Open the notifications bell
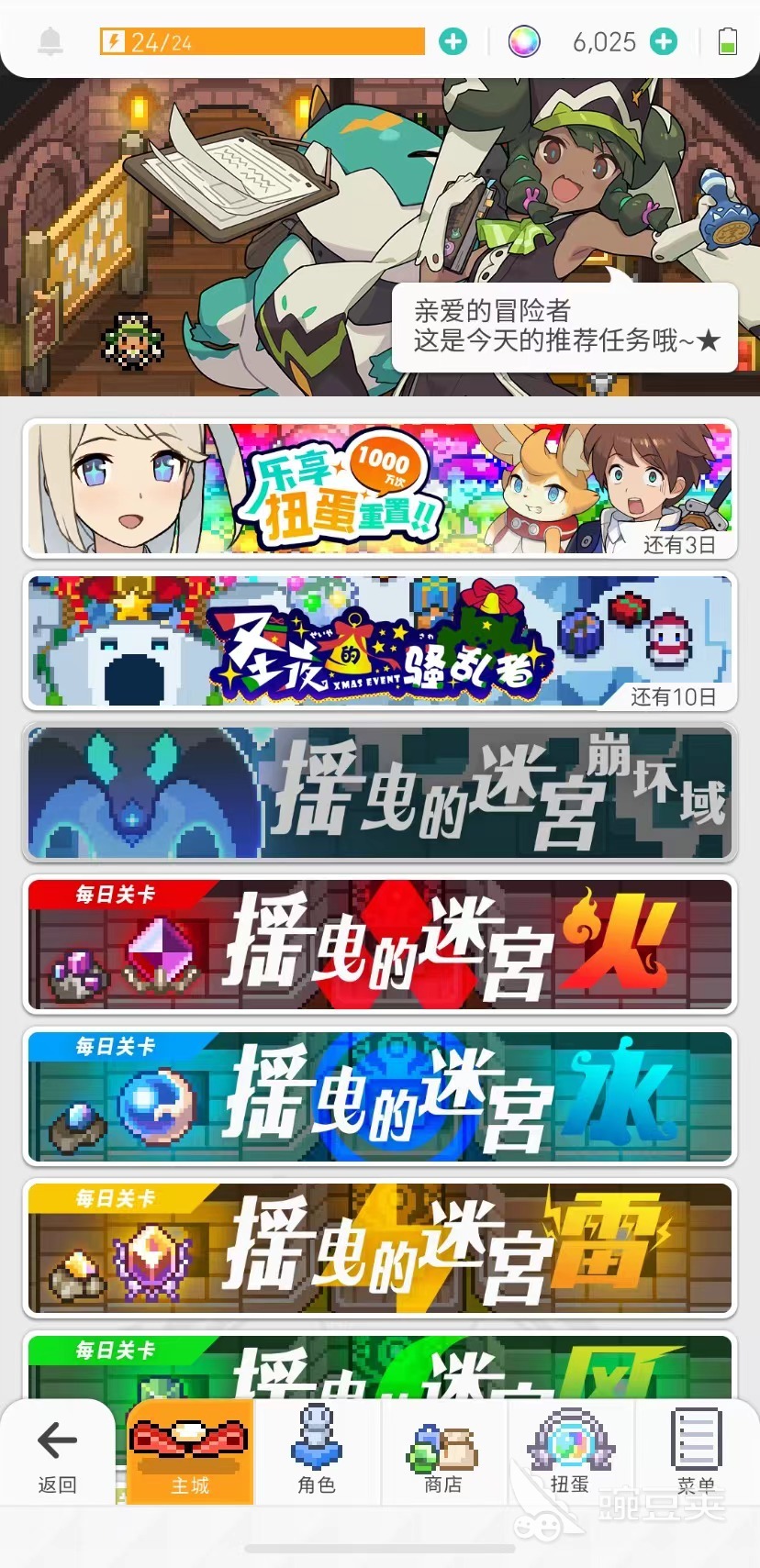Screen dimensions: 760x1568 50,41
